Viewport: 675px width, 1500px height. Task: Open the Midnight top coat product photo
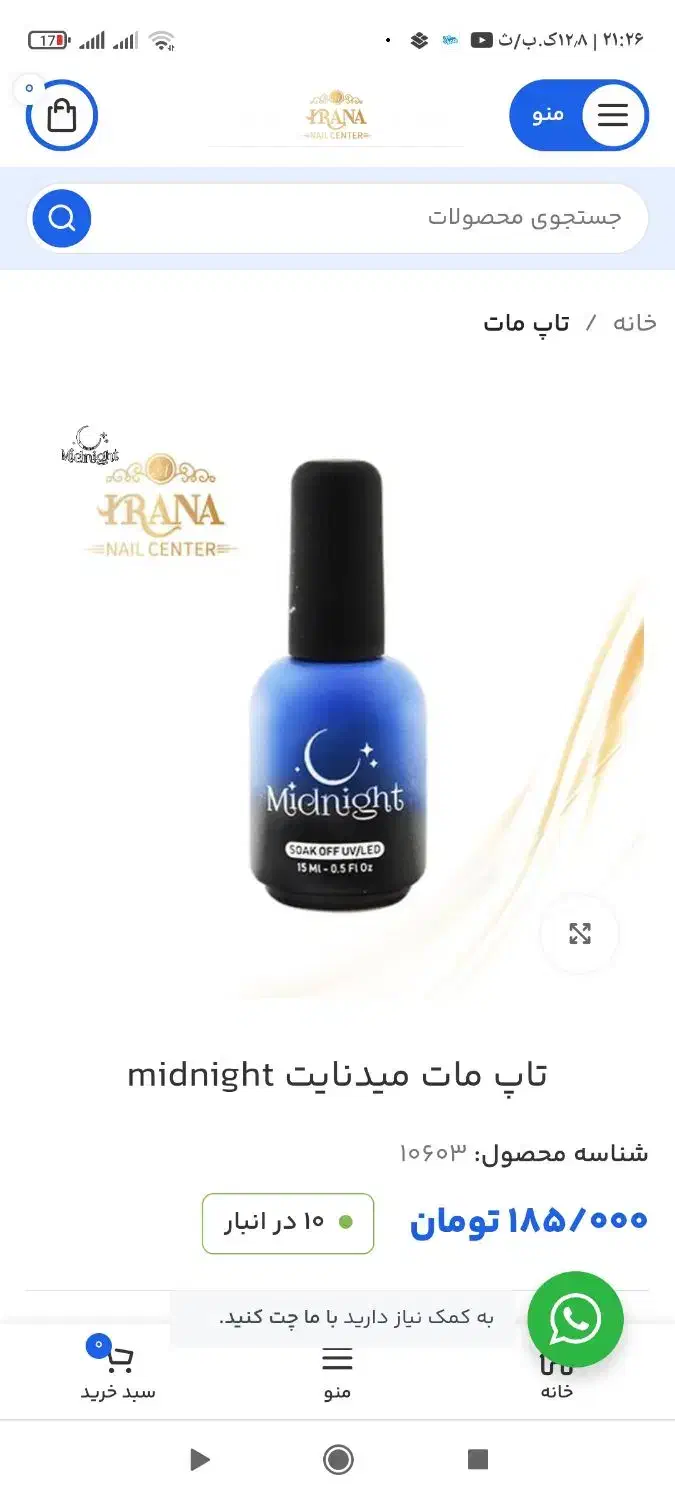coord(337,690)
